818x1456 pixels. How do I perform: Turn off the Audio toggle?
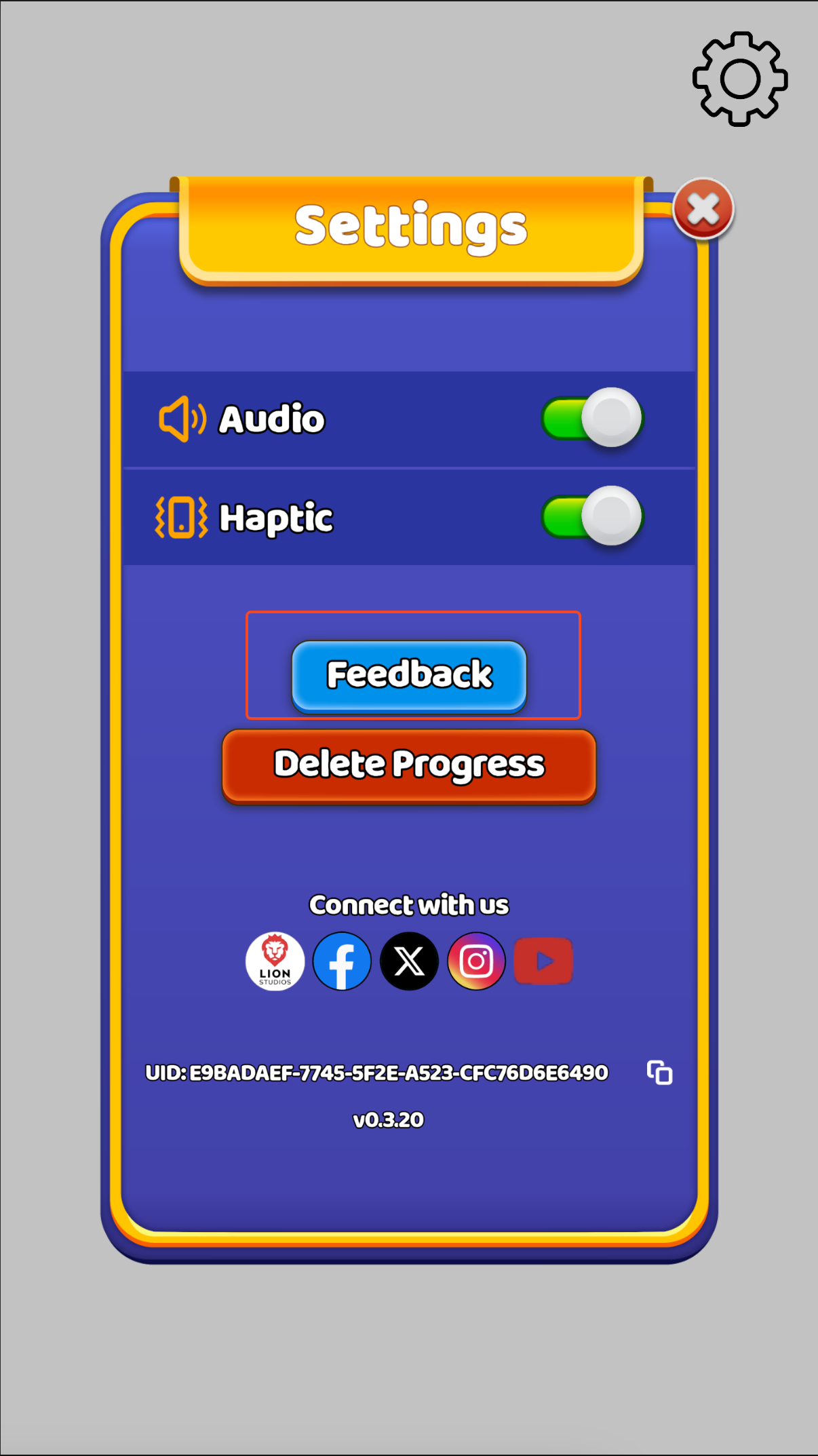click(592, 418)
